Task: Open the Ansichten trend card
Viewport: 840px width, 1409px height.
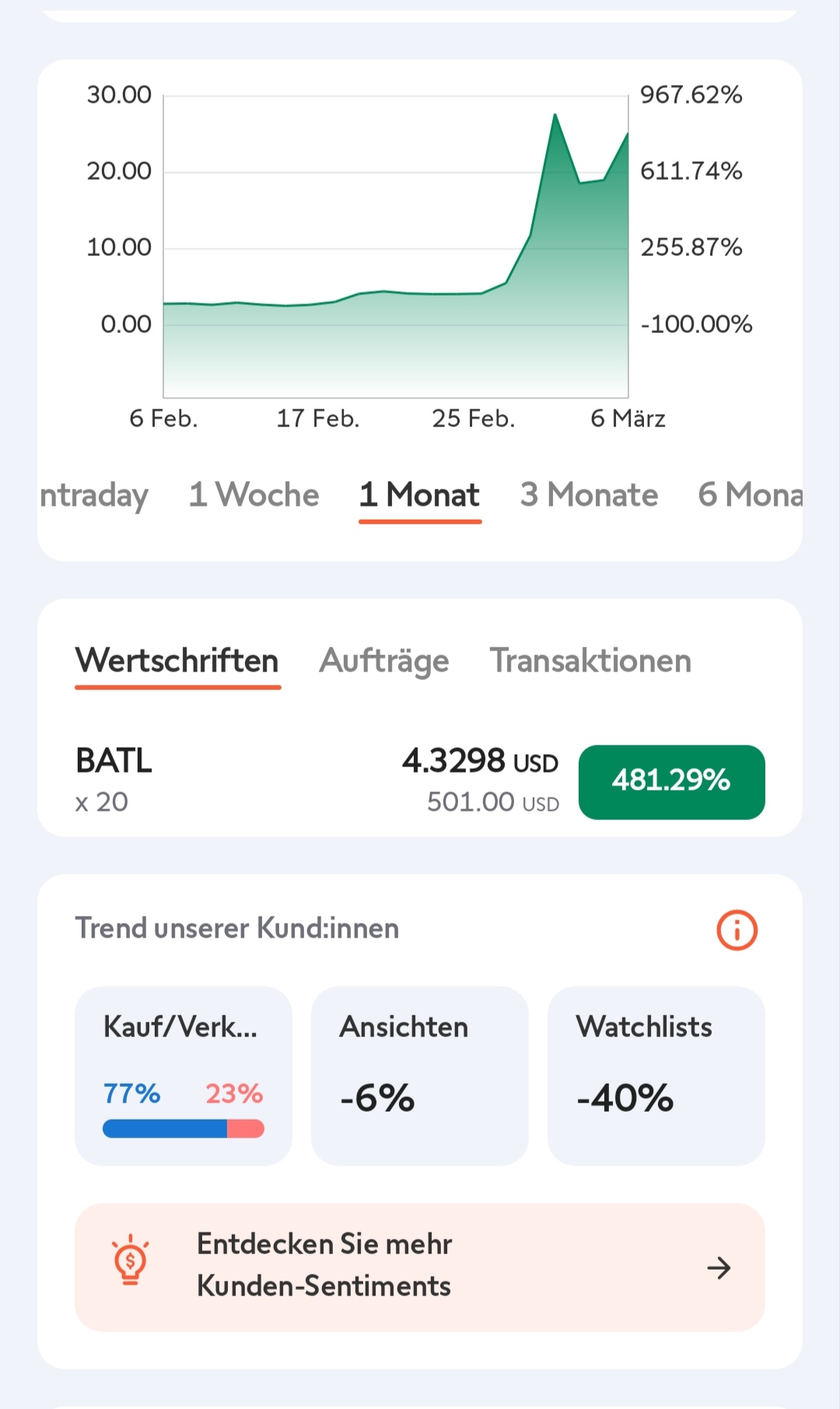Action: 420,1075
